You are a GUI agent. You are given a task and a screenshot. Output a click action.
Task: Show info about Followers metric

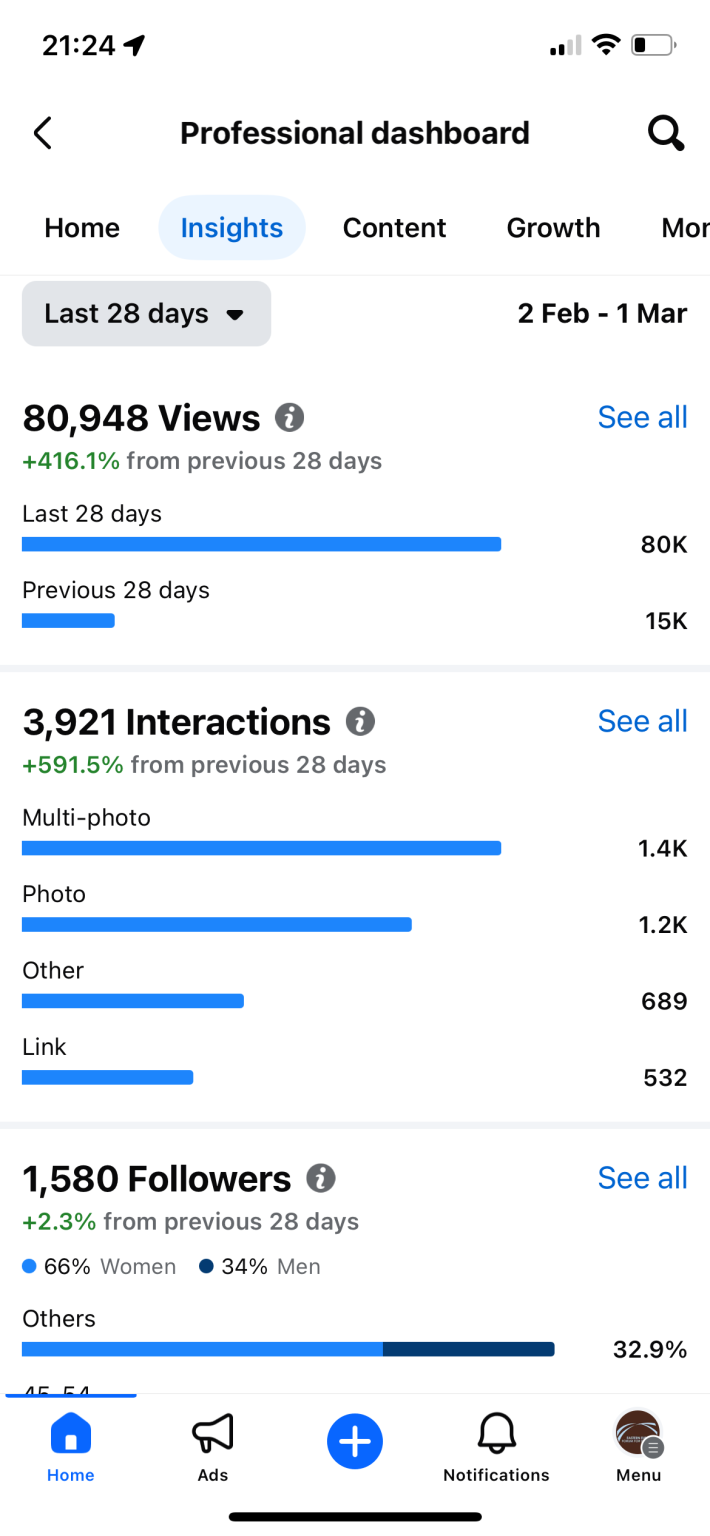click(x=321, y=1178)
